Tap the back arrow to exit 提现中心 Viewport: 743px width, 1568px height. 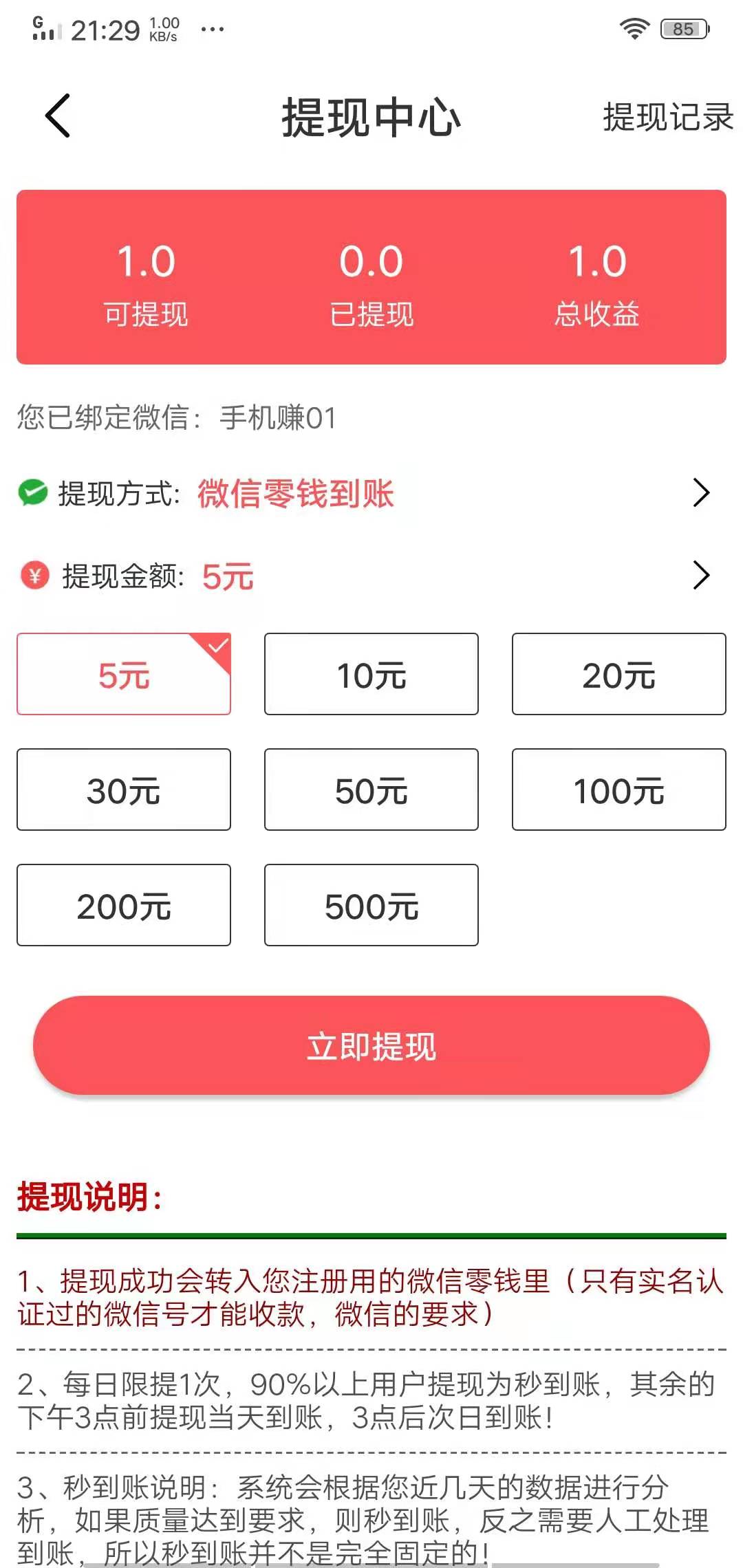[58, 117]
